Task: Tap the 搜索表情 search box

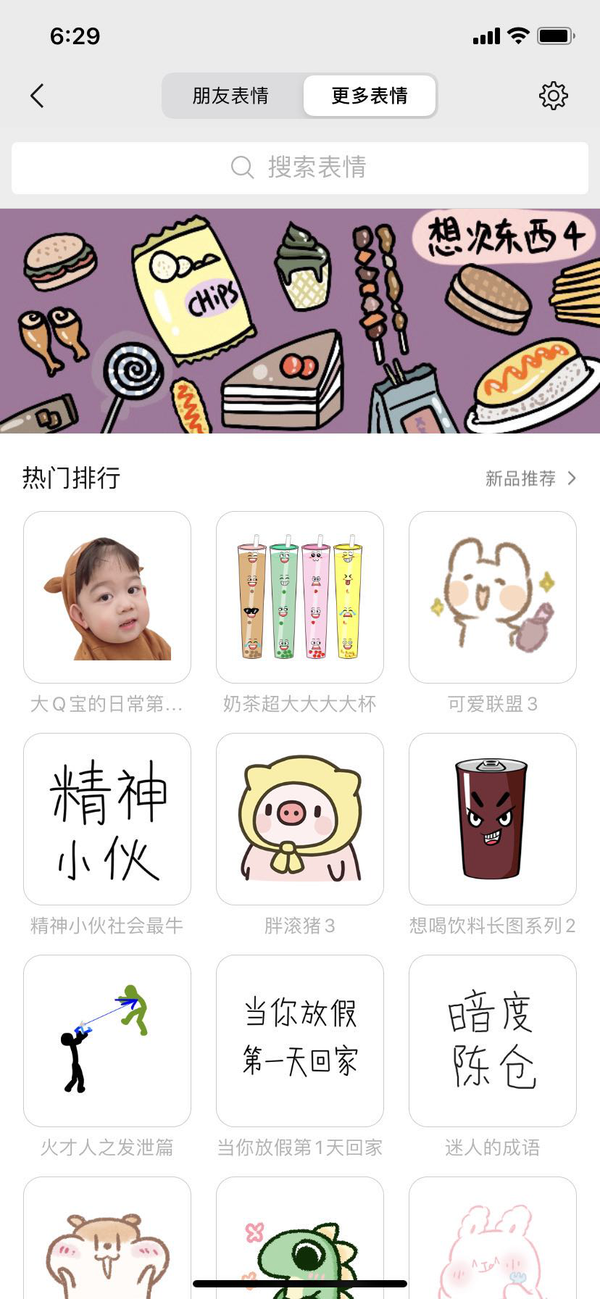Action: click(x=300, y=167)
